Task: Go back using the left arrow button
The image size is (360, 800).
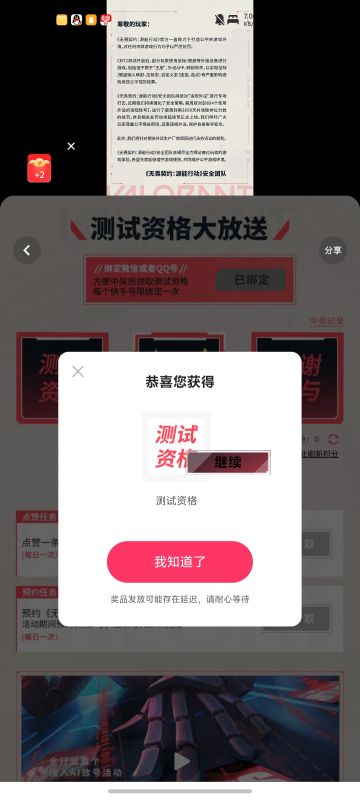Action: click(x=27, y=250)
